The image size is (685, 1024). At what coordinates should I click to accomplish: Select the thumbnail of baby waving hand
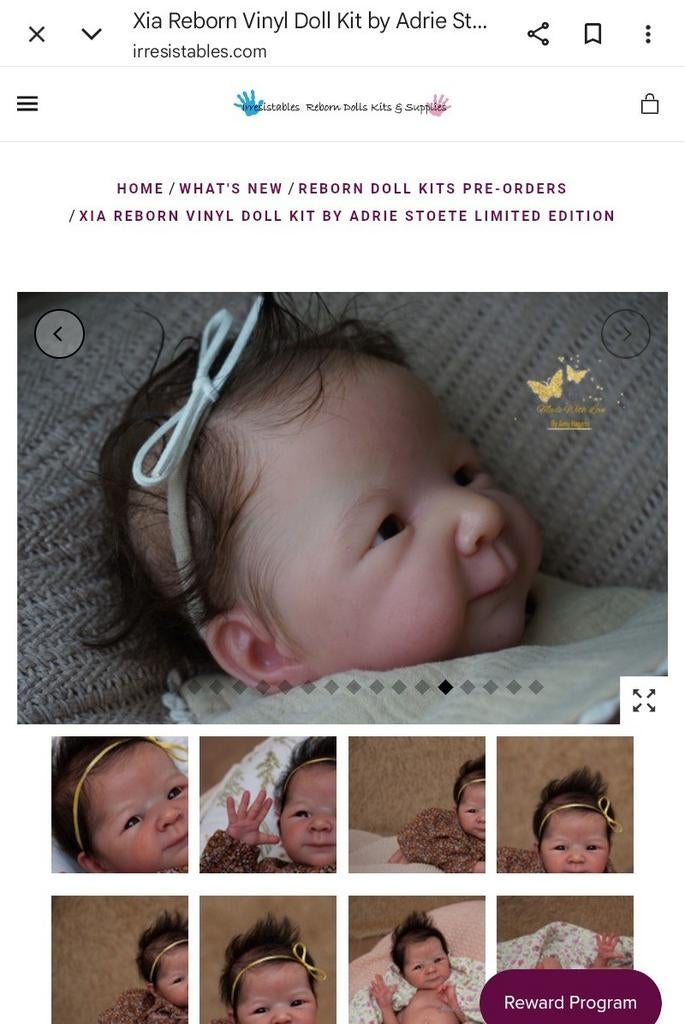(x=268, y=805)
